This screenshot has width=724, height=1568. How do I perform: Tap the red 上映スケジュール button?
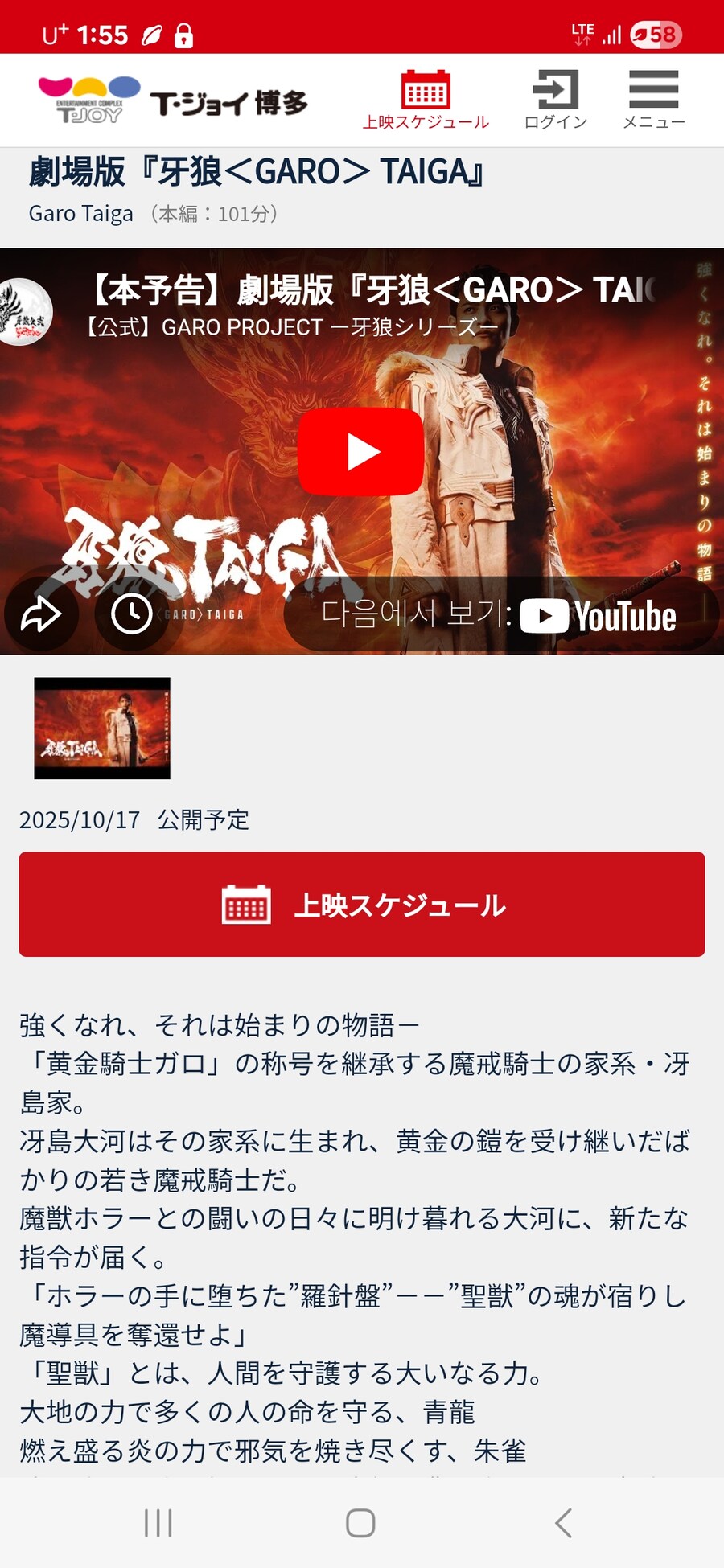click(x=362, y=905)
